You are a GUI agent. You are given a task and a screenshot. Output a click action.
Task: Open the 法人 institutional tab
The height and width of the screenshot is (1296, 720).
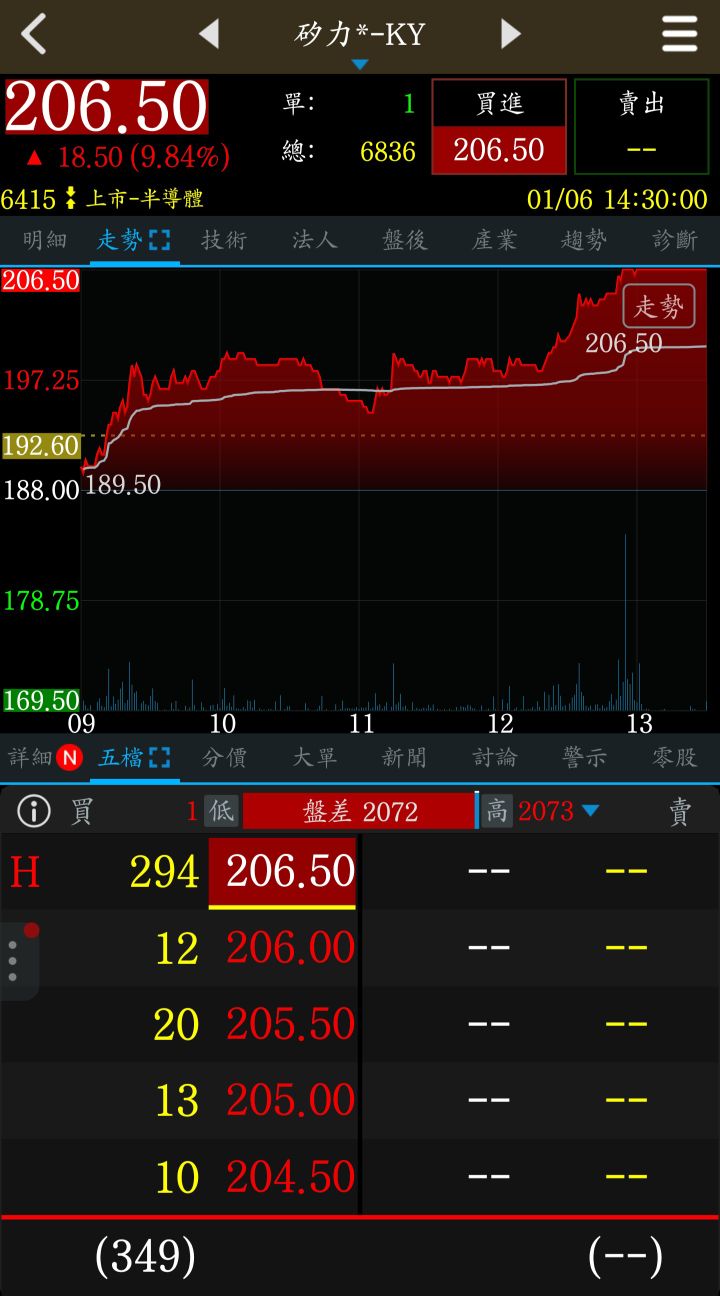tap(314, 240)
